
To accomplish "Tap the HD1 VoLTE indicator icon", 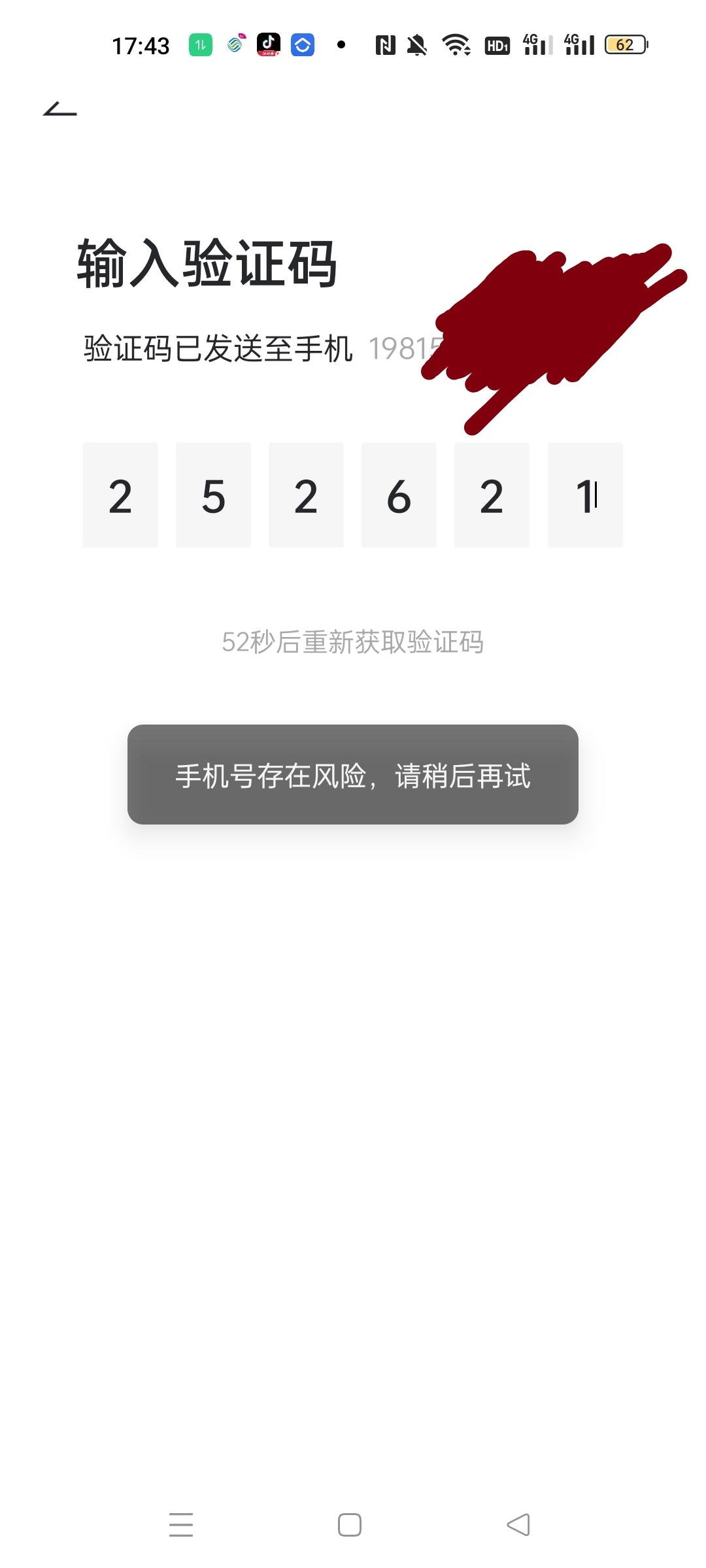I will click(x=497, y=44).
